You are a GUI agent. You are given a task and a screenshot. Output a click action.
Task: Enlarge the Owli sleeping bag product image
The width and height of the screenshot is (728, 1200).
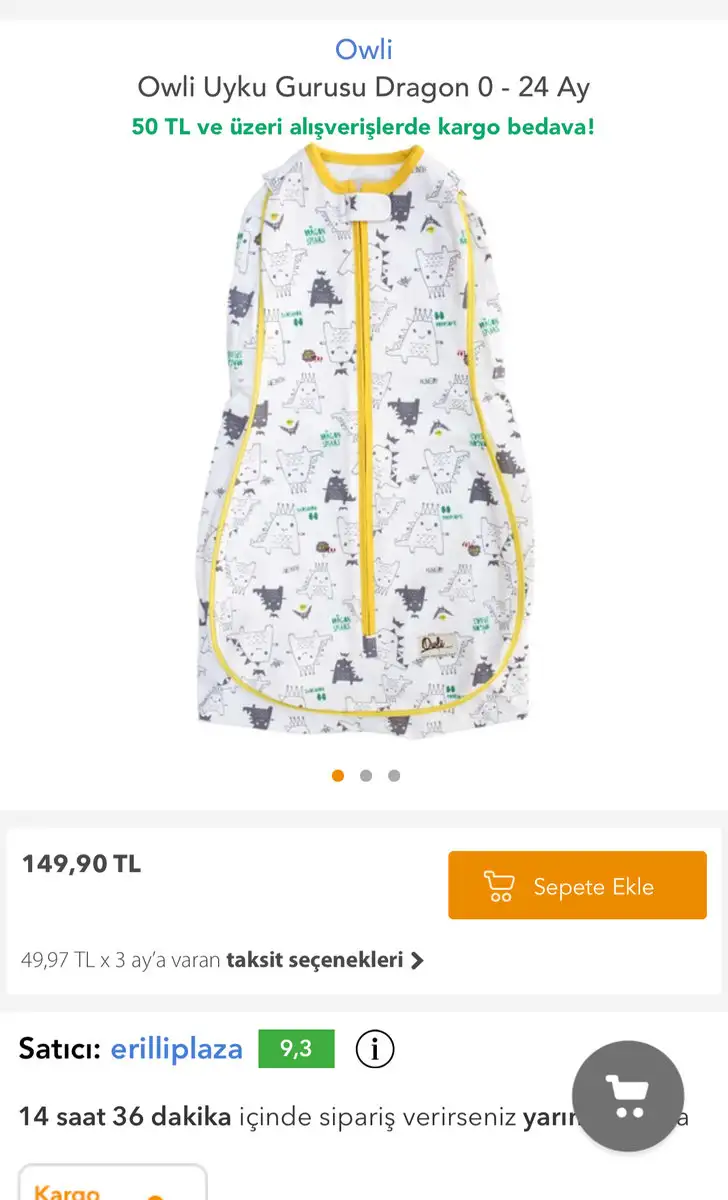click(364, 440)
